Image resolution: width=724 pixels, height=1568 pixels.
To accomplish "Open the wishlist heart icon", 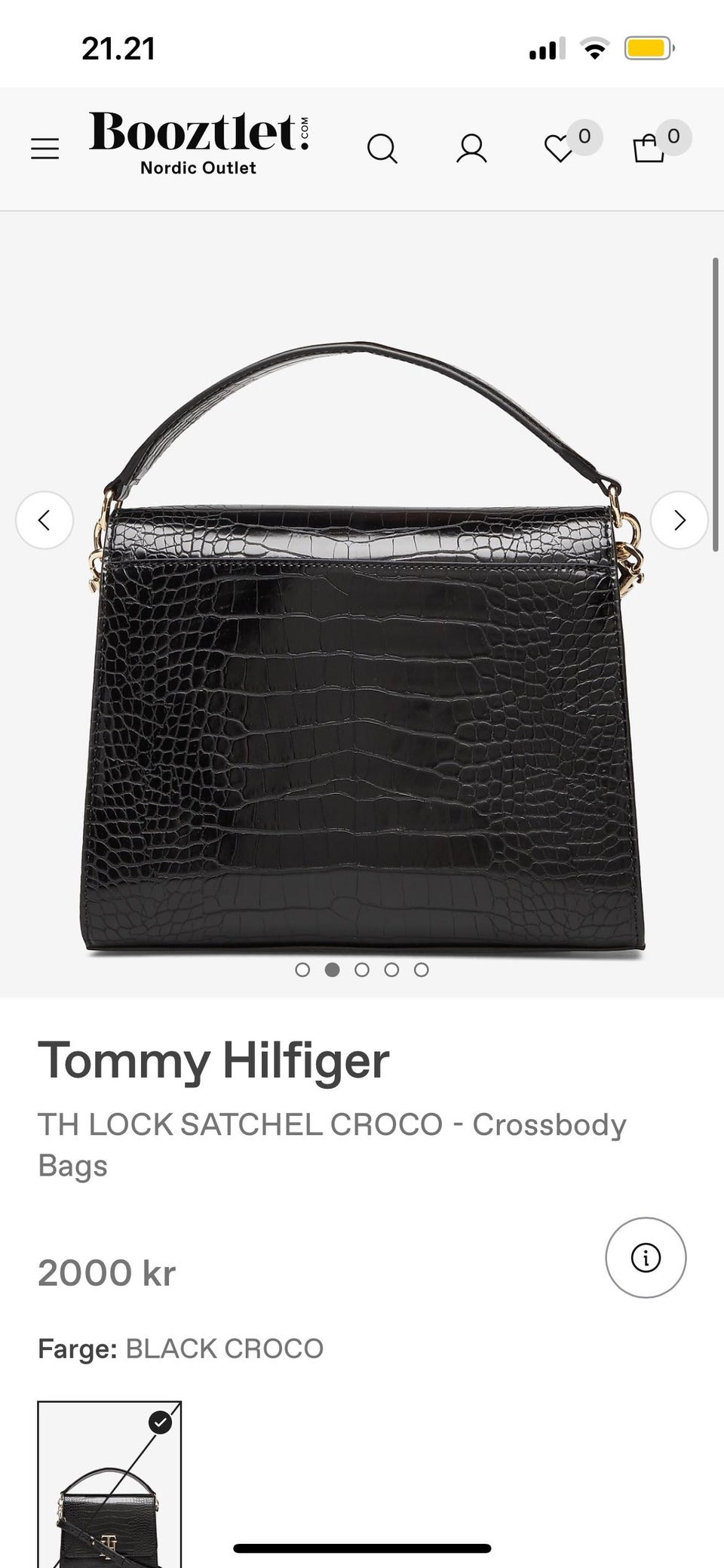I will click(x=559, y=149).
